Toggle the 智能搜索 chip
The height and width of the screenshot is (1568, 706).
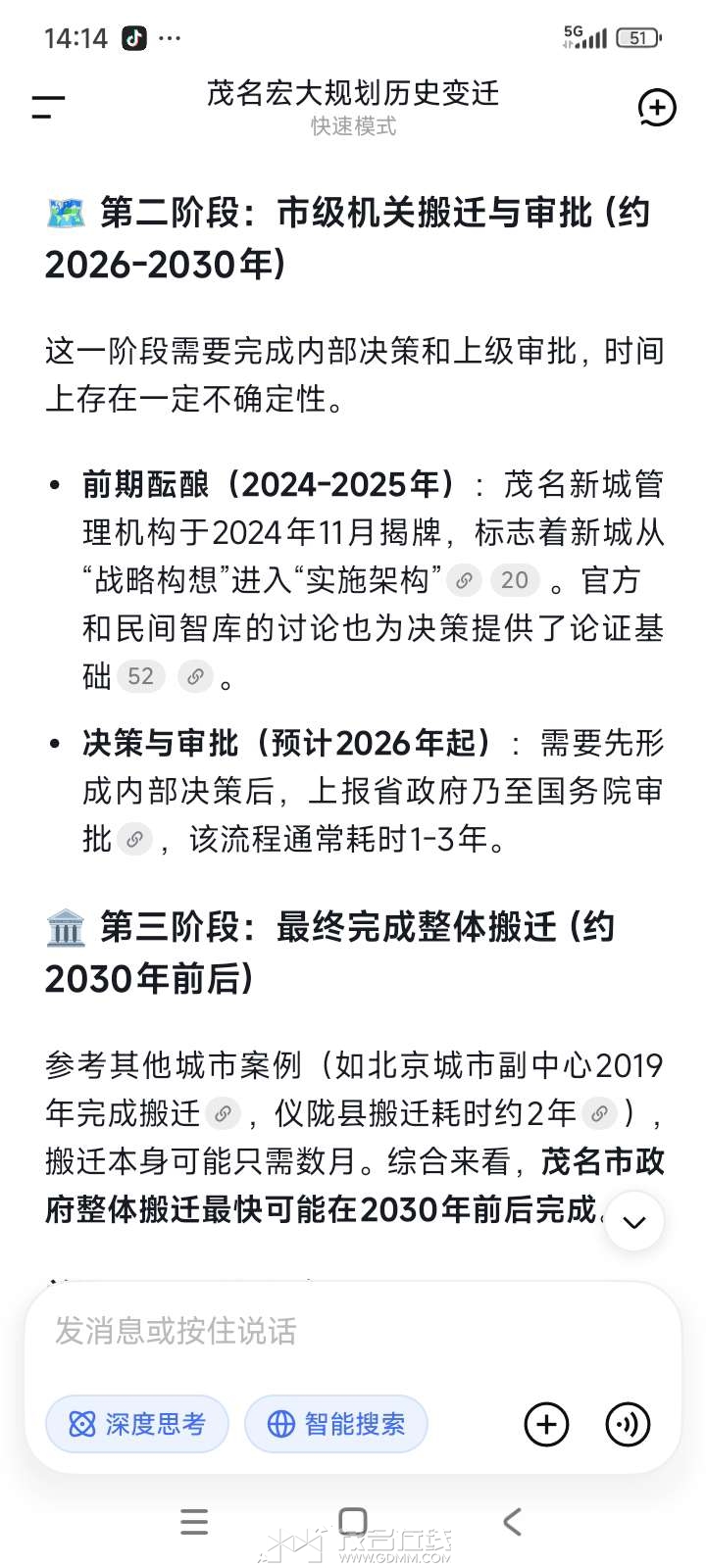pyautogui.click(x=336, y=1424)
